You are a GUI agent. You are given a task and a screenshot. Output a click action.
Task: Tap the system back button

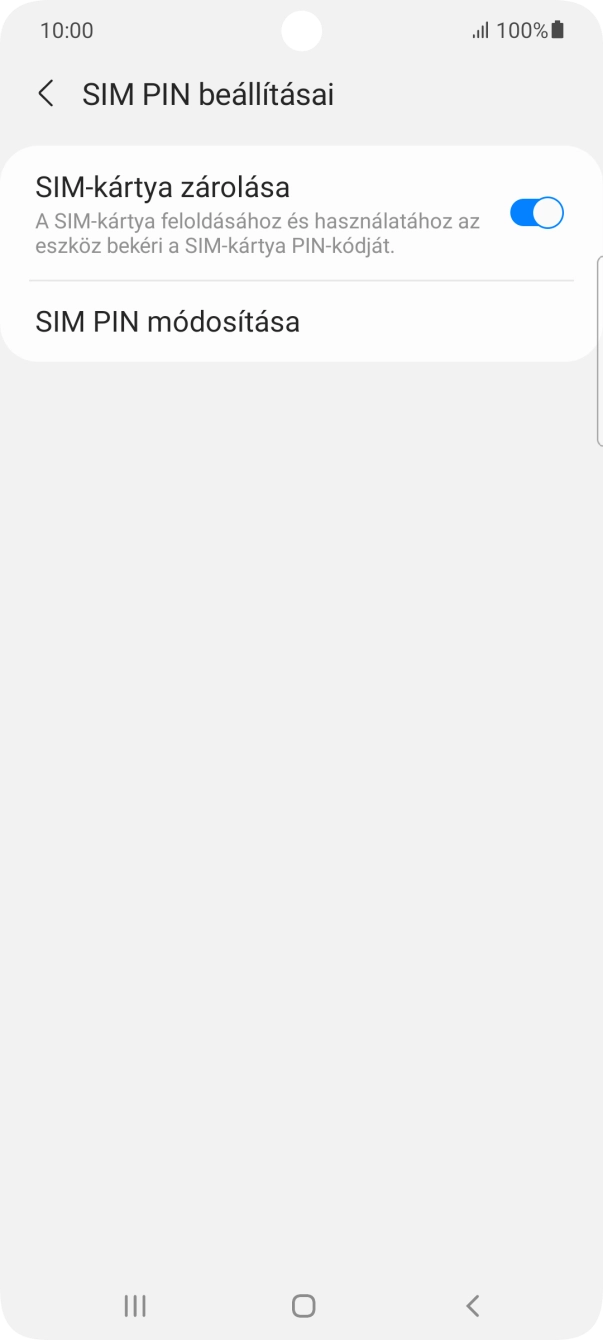point(472,1305)
